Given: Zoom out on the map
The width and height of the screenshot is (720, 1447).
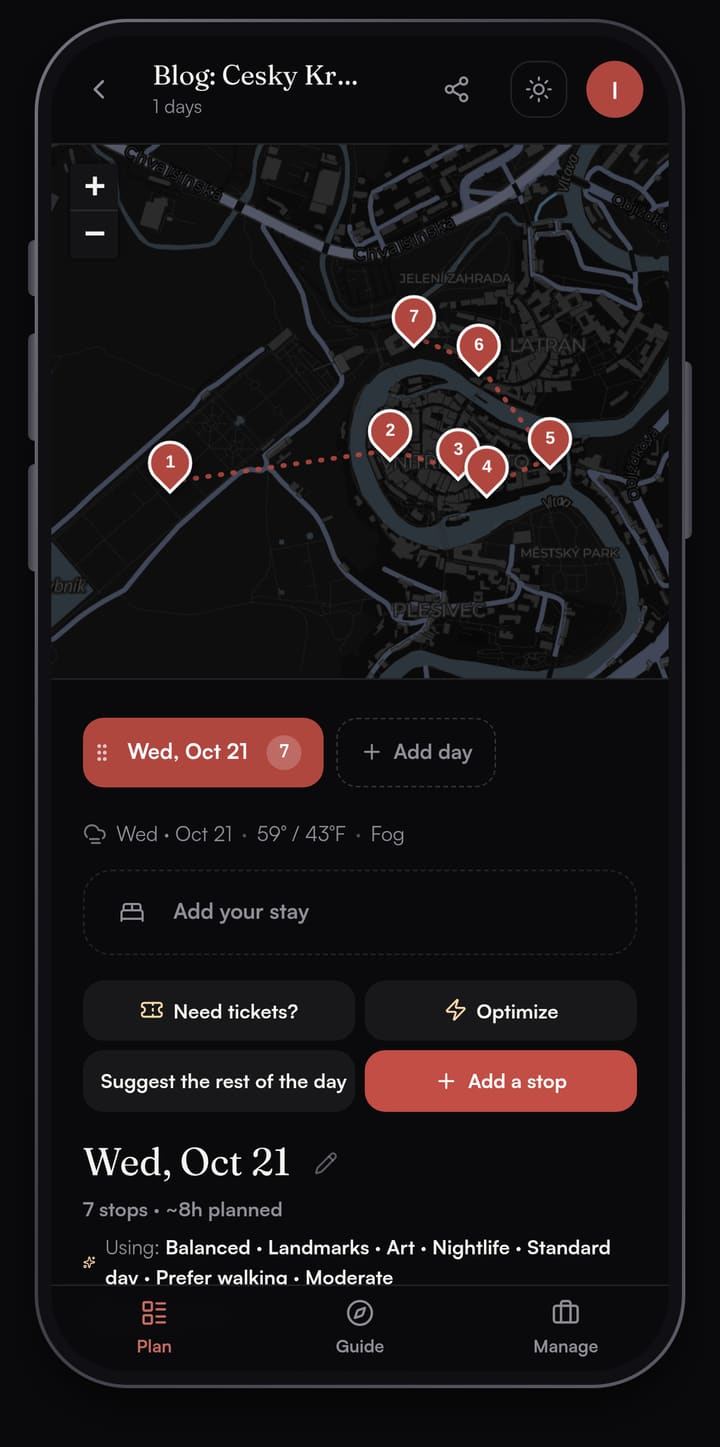Looking at the screenshot, I should point(95,233).
